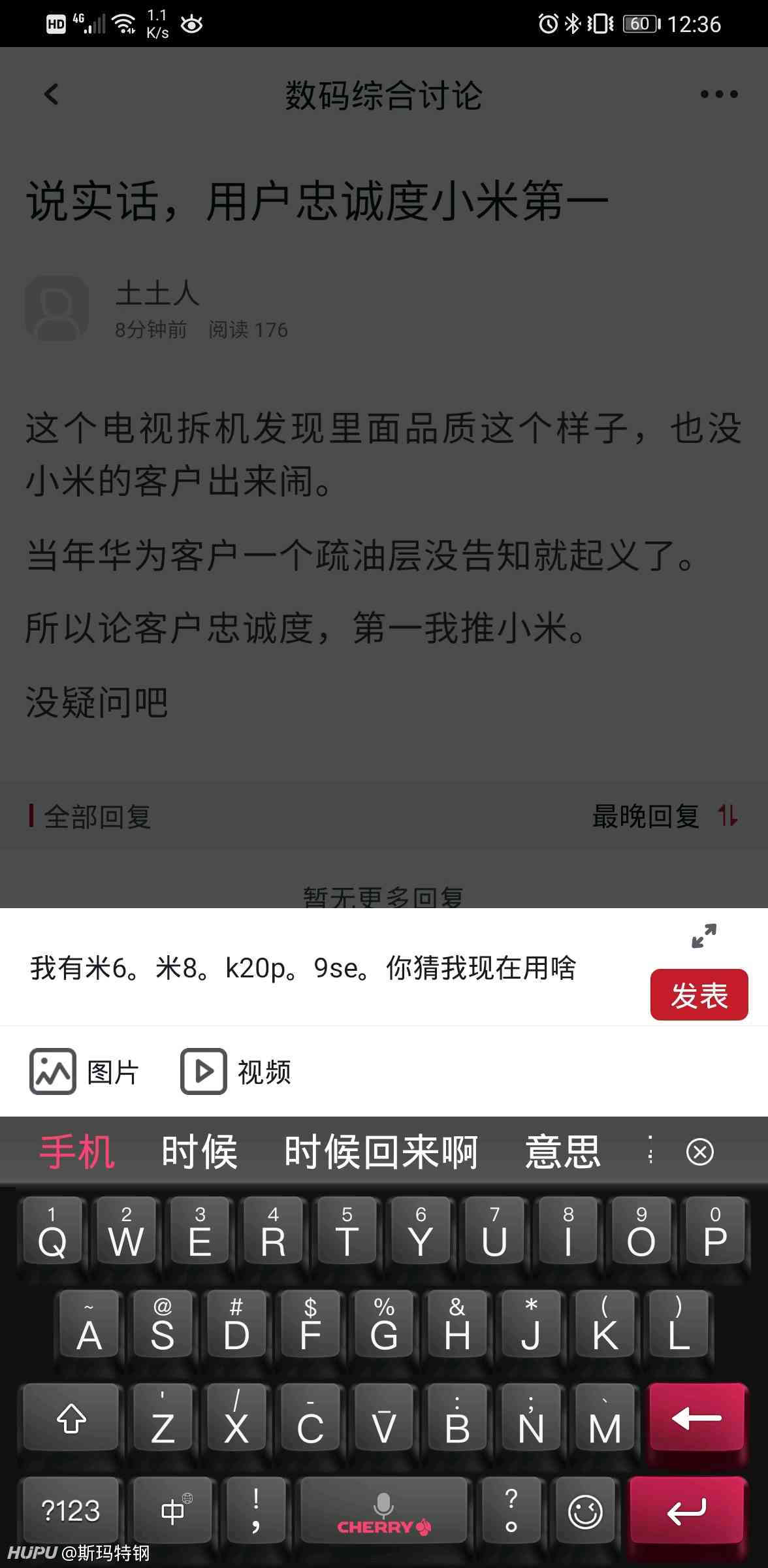Select the 意思 suggestion word
Viewport: 768px width, 1568px height.
[562, 1151]
